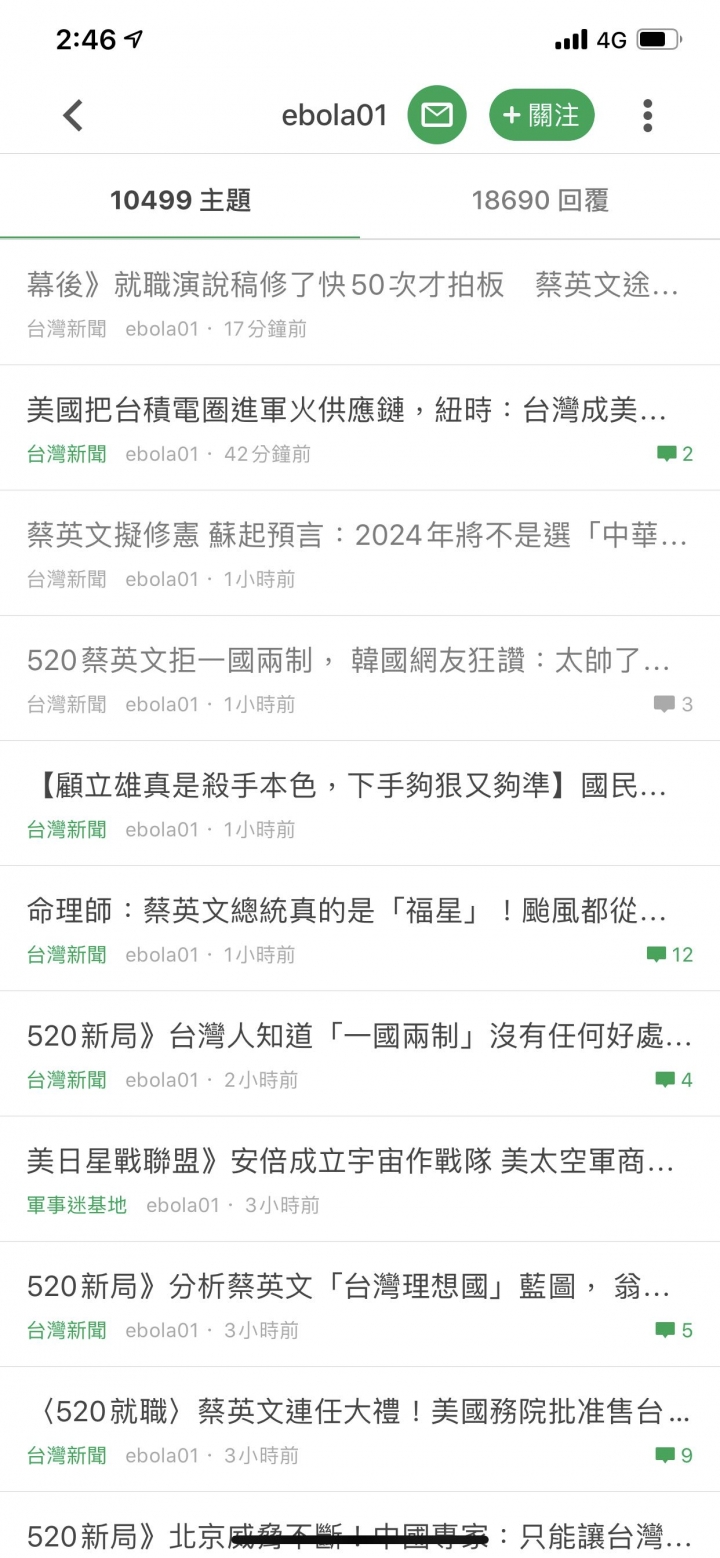Screen dimensions: 720x1558
Task: Send ebola01 a private message
Action: [437, 116]
